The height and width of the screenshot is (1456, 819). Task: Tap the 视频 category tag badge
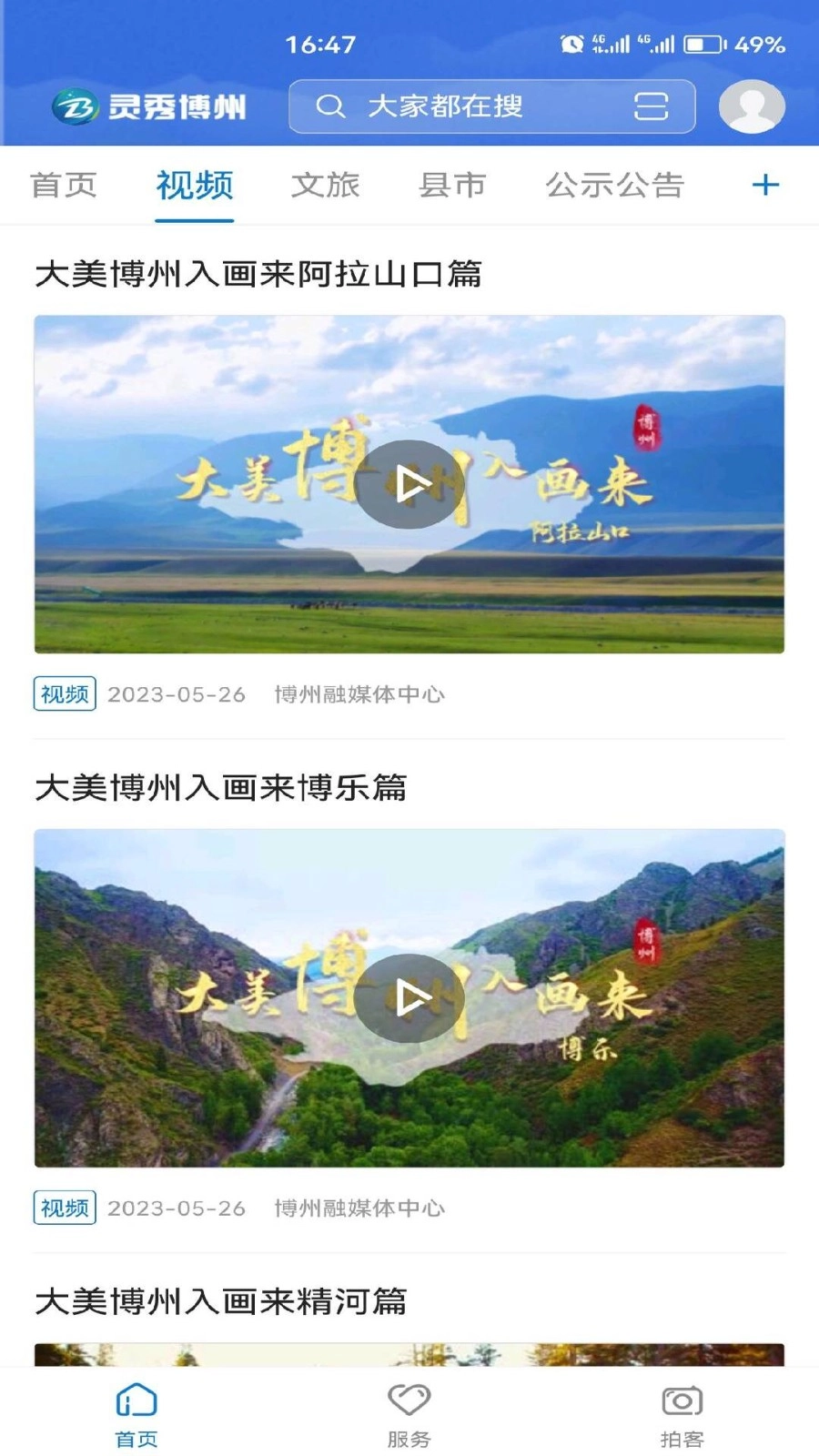(64, 694)
